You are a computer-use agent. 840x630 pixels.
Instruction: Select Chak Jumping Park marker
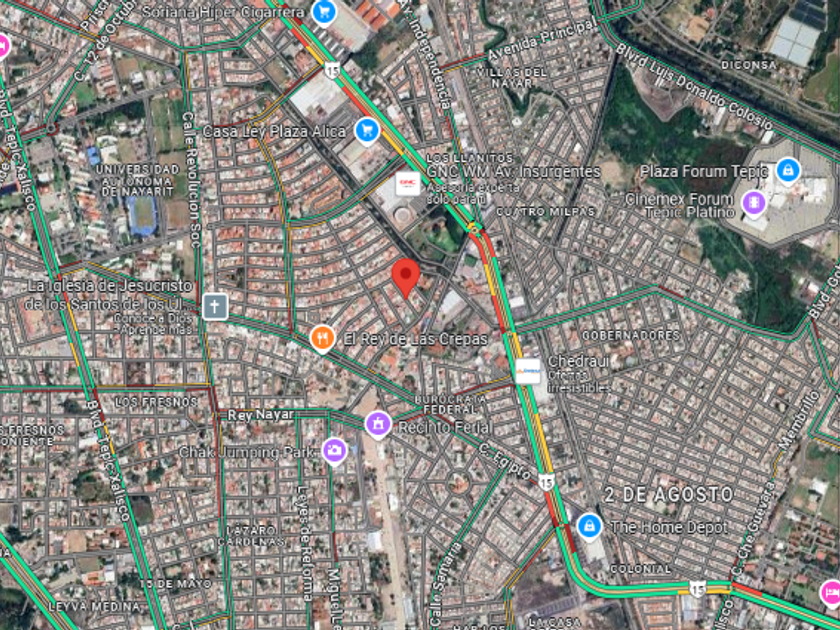[x=334, y=452]
